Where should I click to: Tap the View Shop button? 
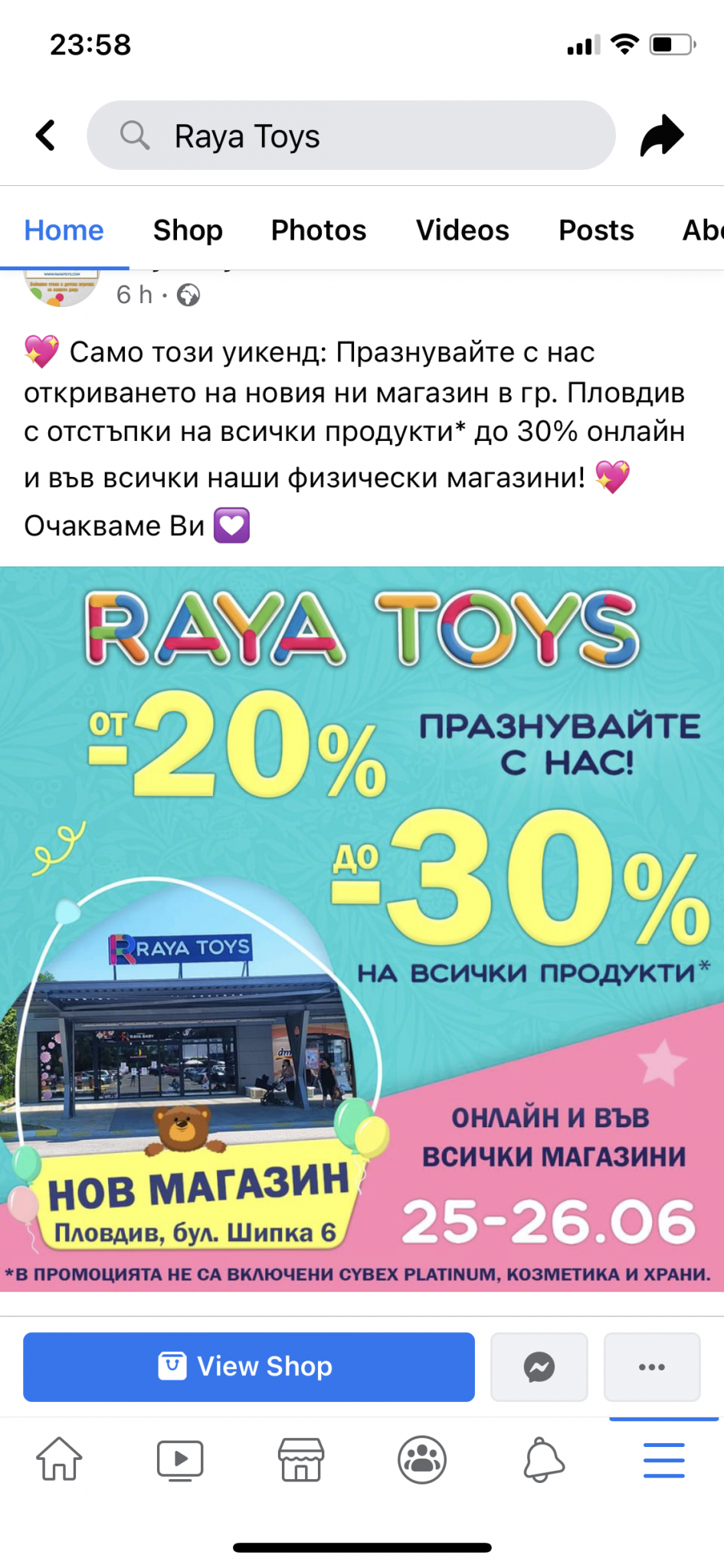249,1367
